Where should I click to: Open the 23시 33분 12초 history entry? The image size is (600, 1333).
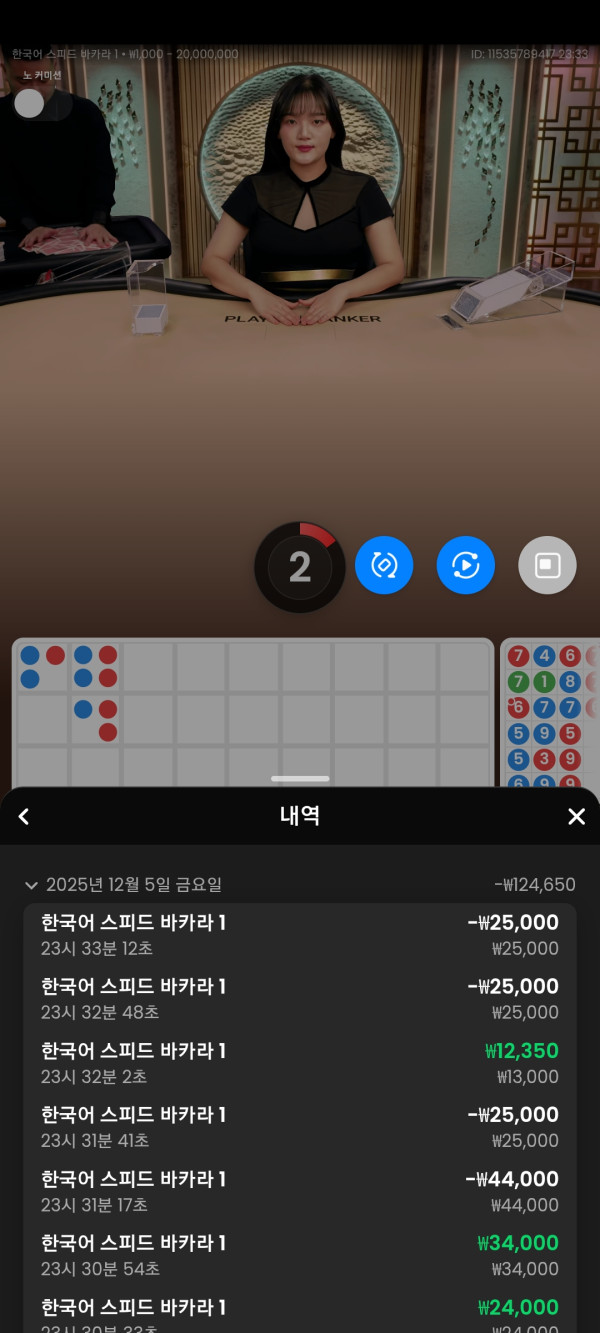(x=300, y=935)
